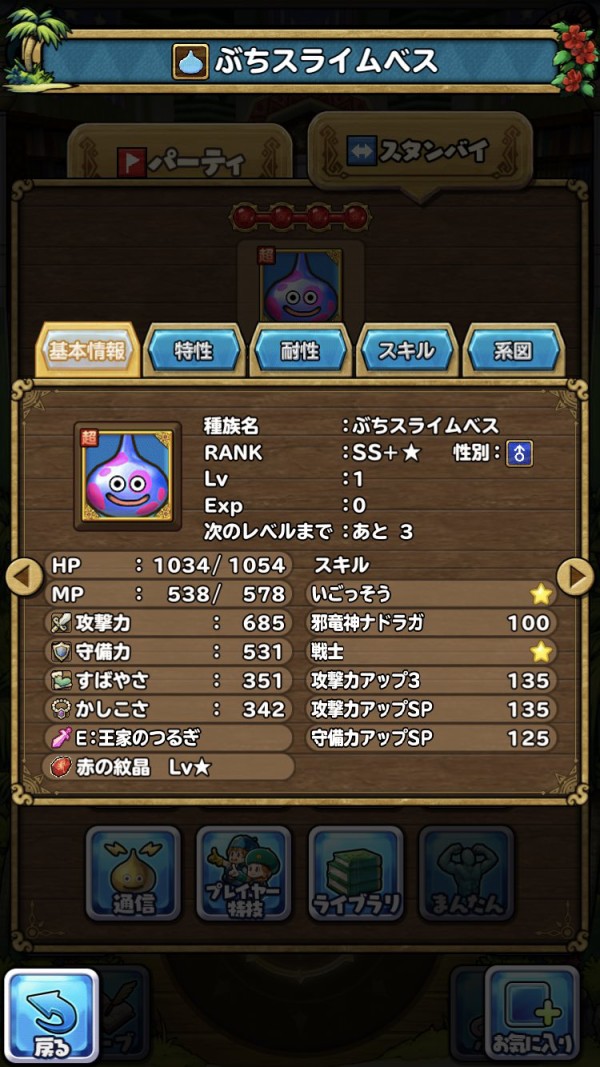Tap the まんたん button
Image resolution: width=600 pixels, height=1067 pixels.
click(466, 873)
